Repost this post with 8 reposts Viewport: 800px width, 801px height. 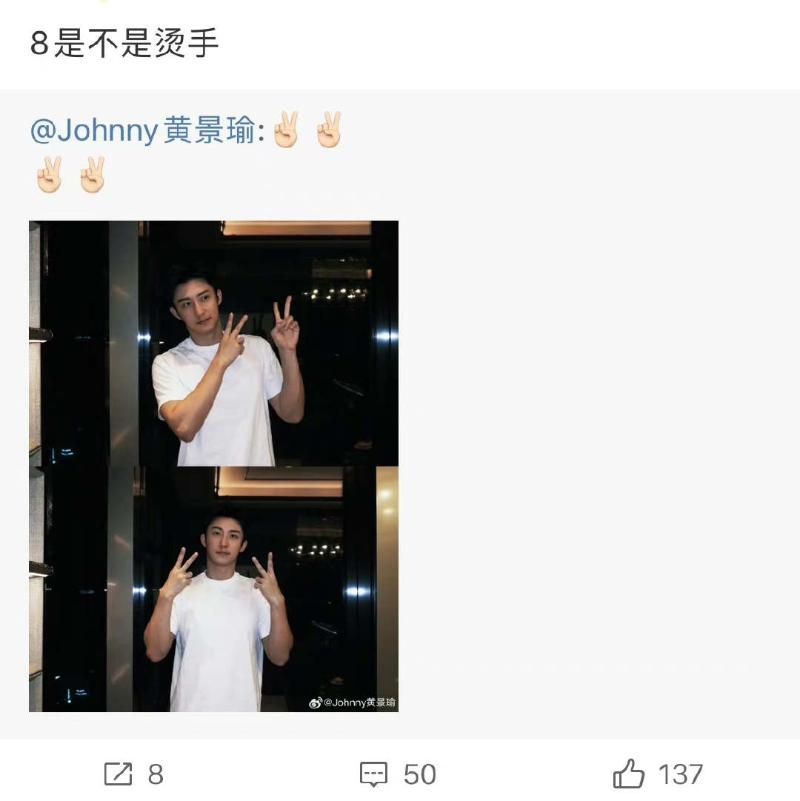click(133, 774)
